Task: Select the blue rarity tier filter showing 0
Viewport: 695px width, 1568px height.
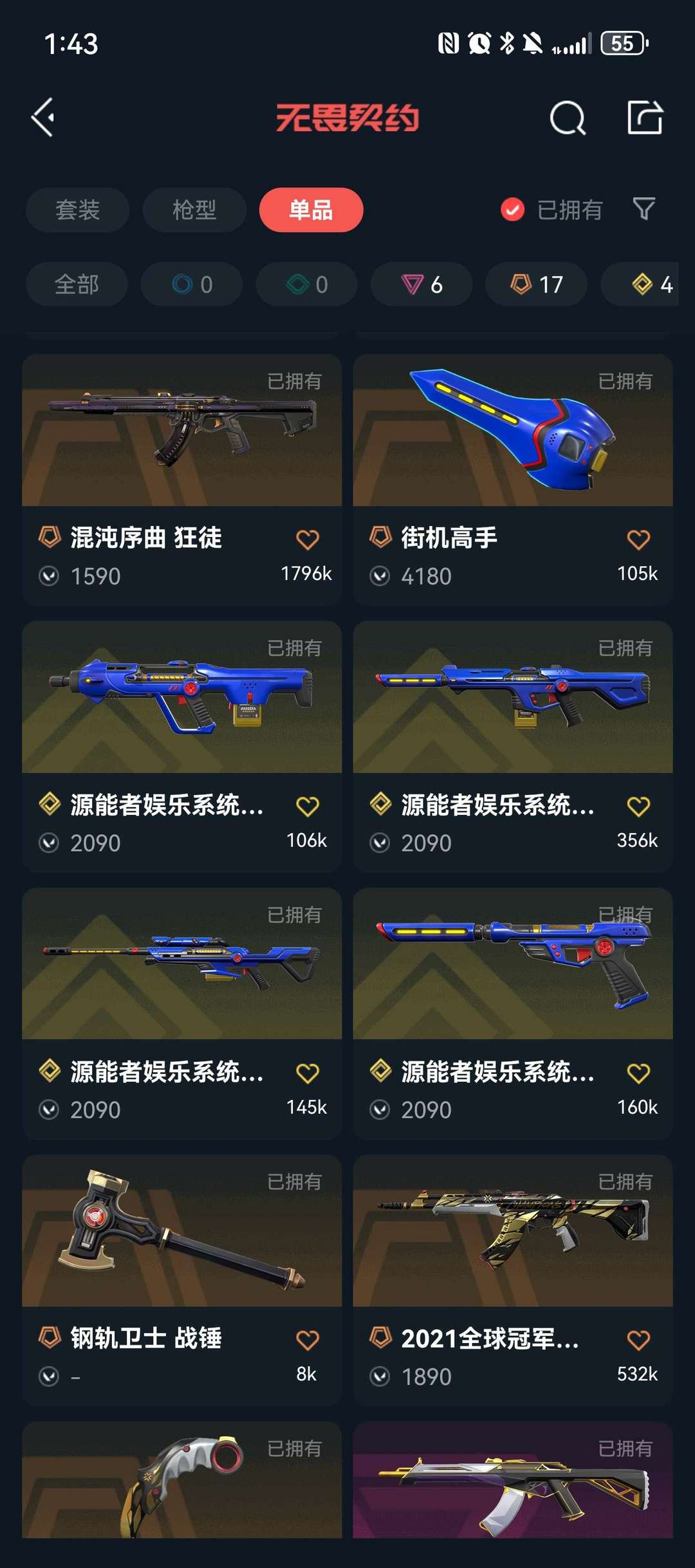Action: pos(191,284)
